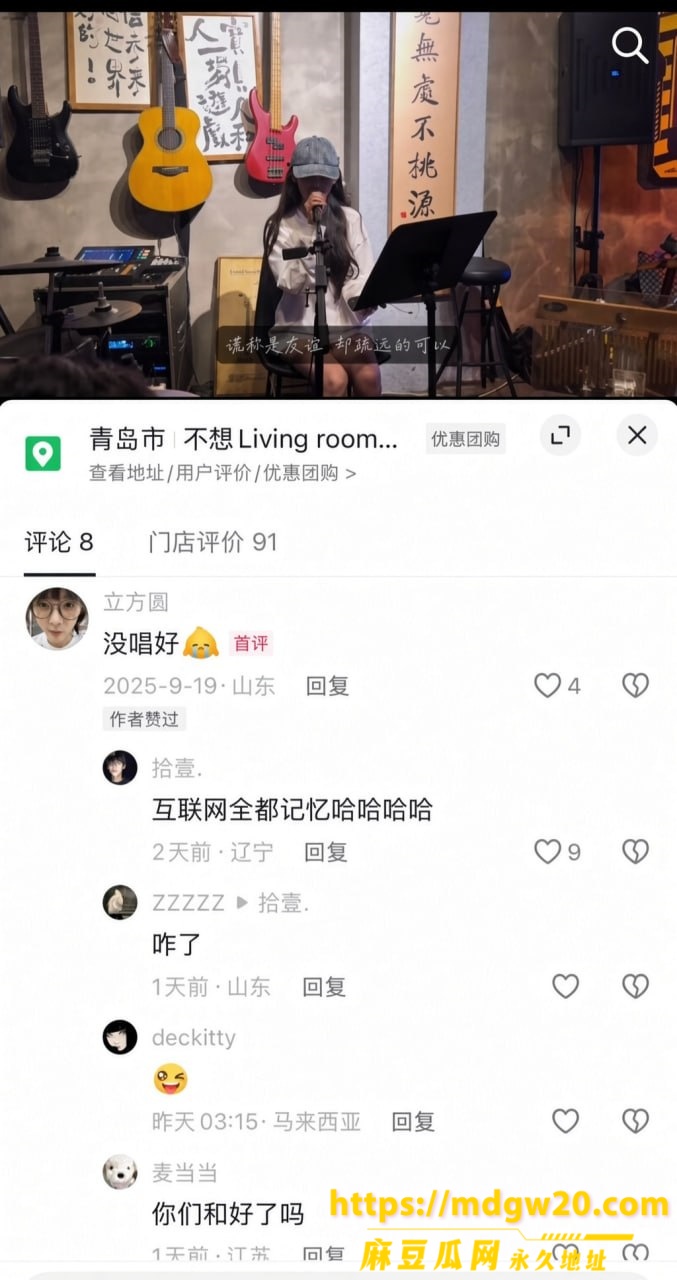This screenshot has width=677, height=1280.
Task: Like ZZZZZ's reply 咋了
Action: (566, 986)
